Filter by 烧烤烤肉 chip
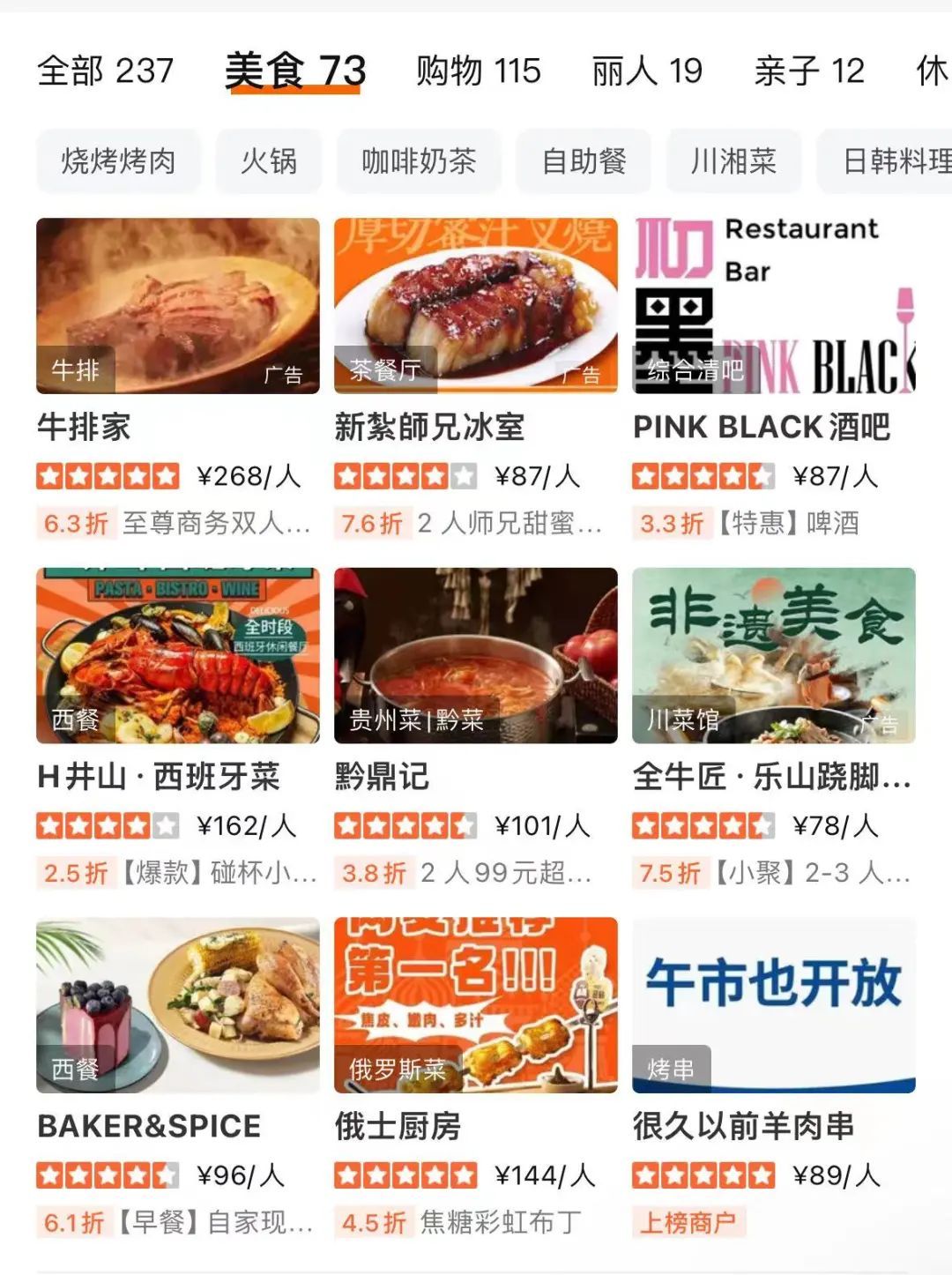The image size is (952, 1275). coord(118,161)
